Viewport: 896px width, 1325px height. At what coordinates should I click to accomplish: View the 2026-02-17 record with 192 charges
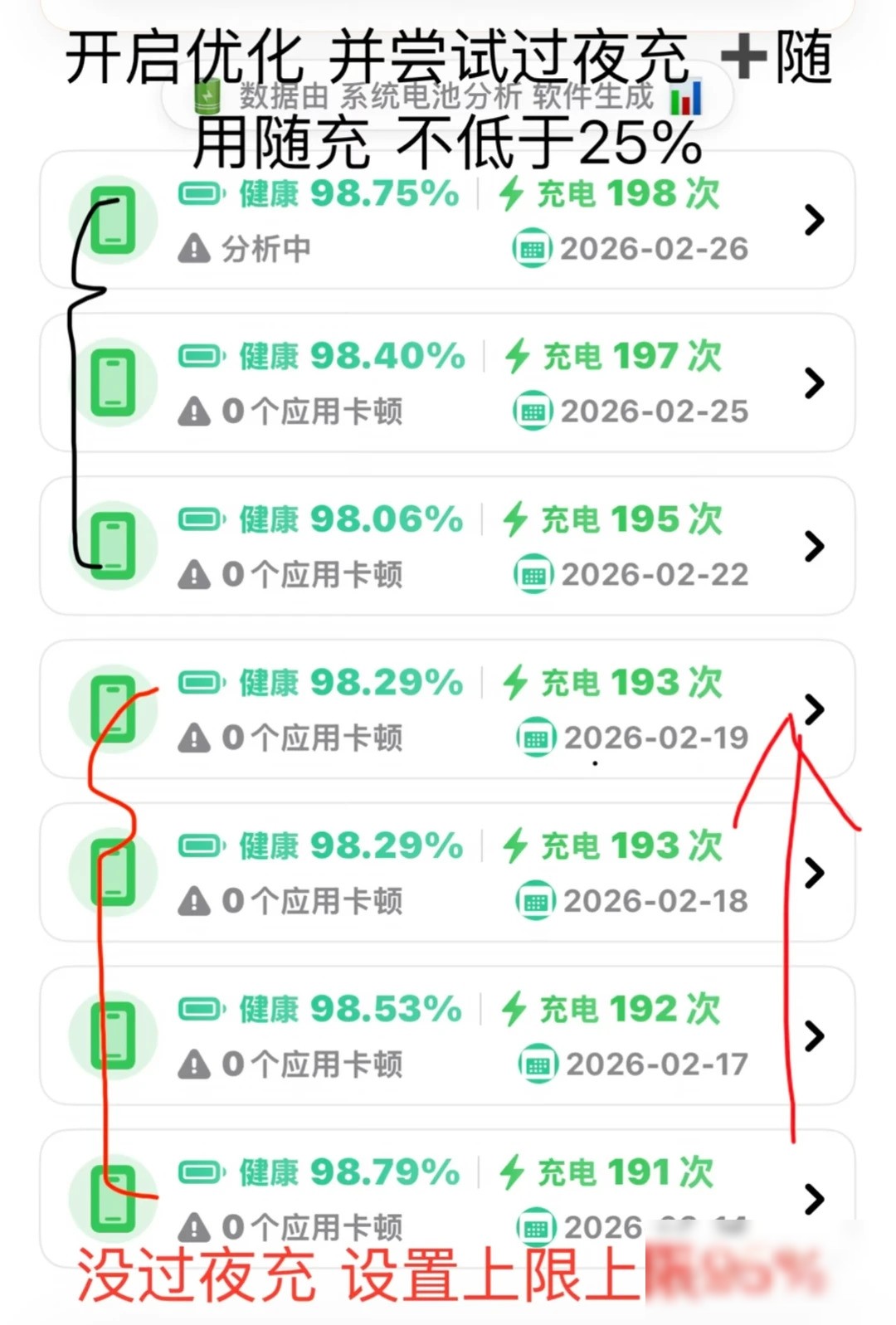pyautogui.click(x=447, y=1035)
